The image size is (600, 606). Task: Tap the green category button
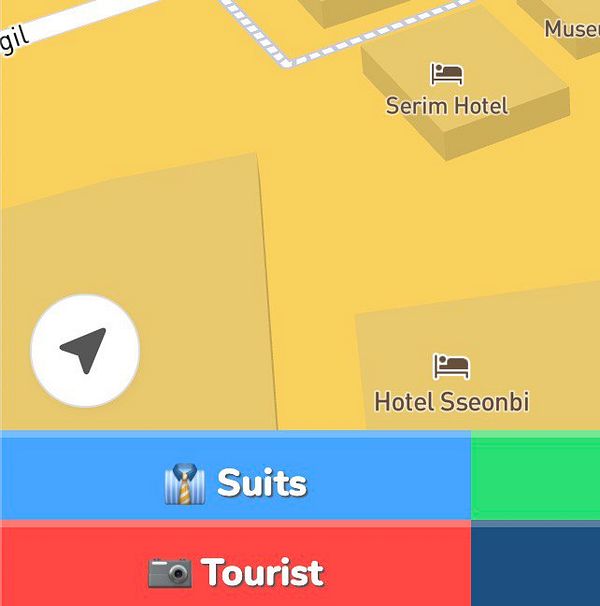coord(535,478)
